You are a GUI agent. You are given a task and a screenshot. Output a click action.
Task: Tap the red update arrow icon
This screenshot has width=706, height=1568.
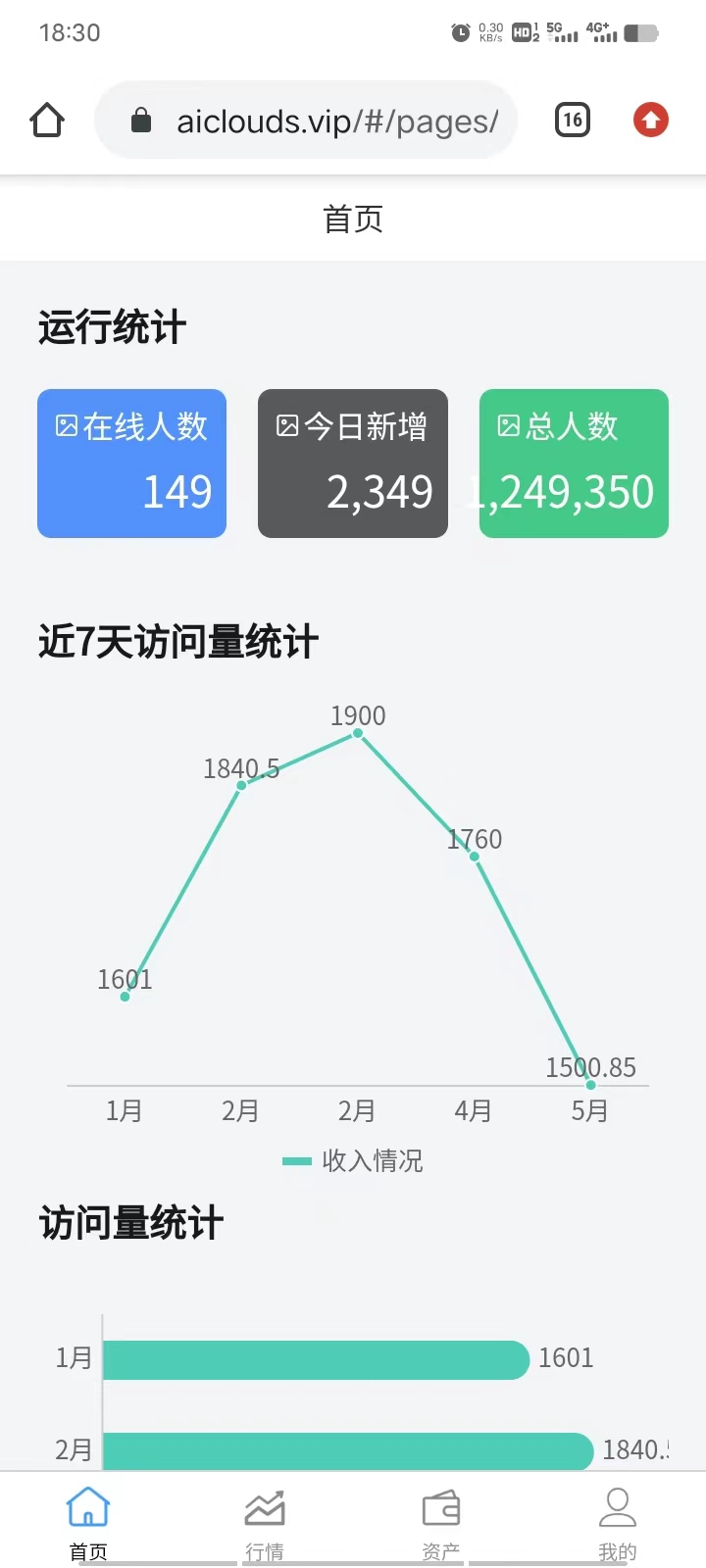point(651,121)
